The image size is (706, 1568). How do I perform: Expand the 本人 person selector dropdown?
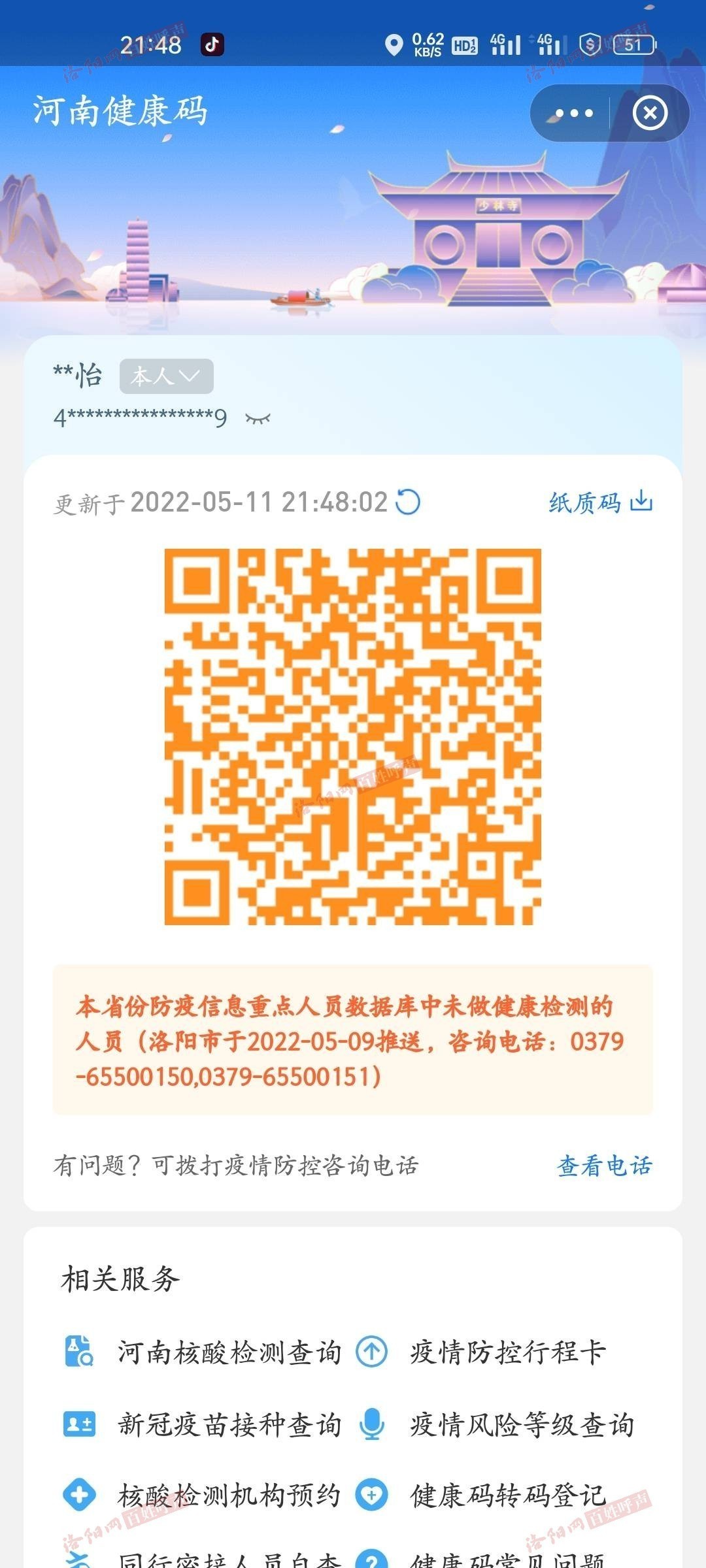point(166,376)
